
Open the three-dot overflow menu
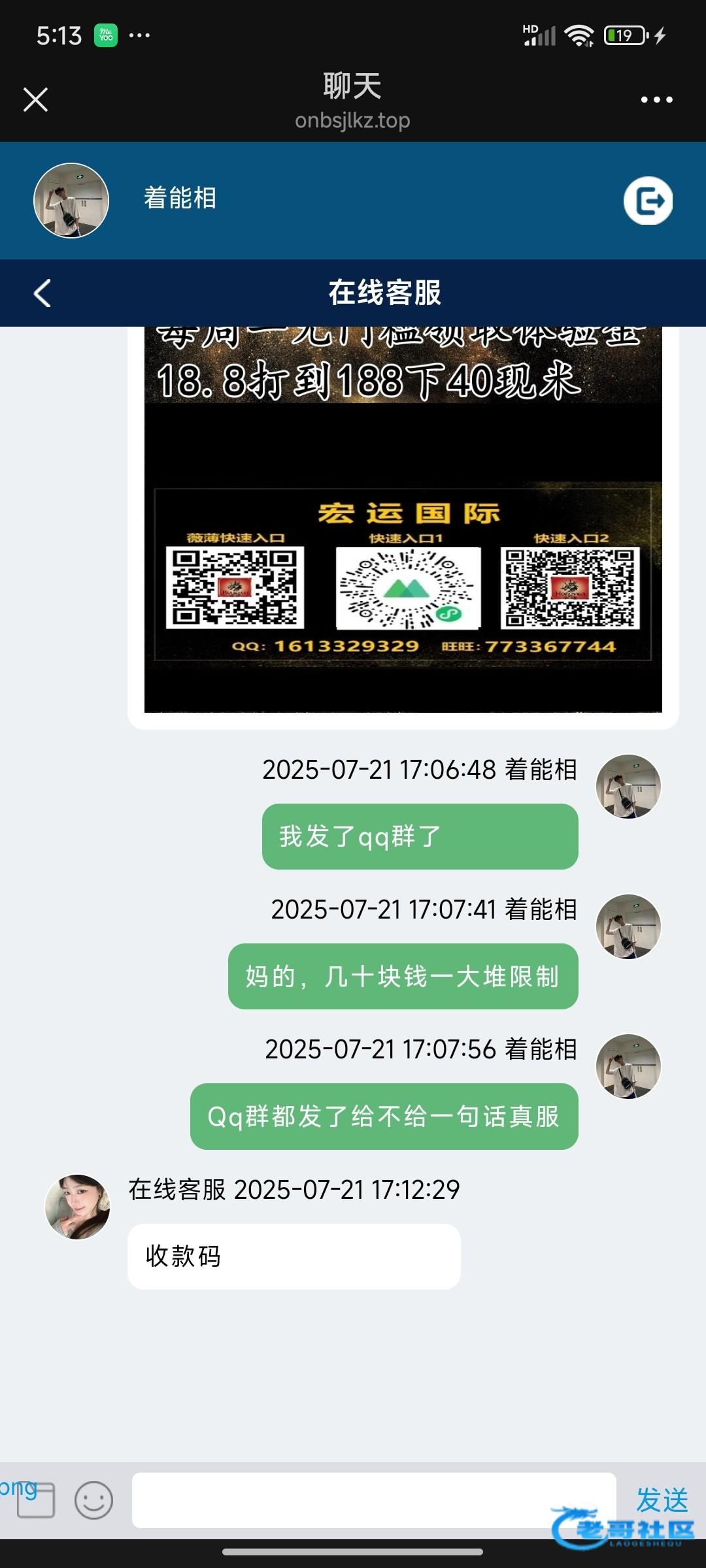[656, 100]
